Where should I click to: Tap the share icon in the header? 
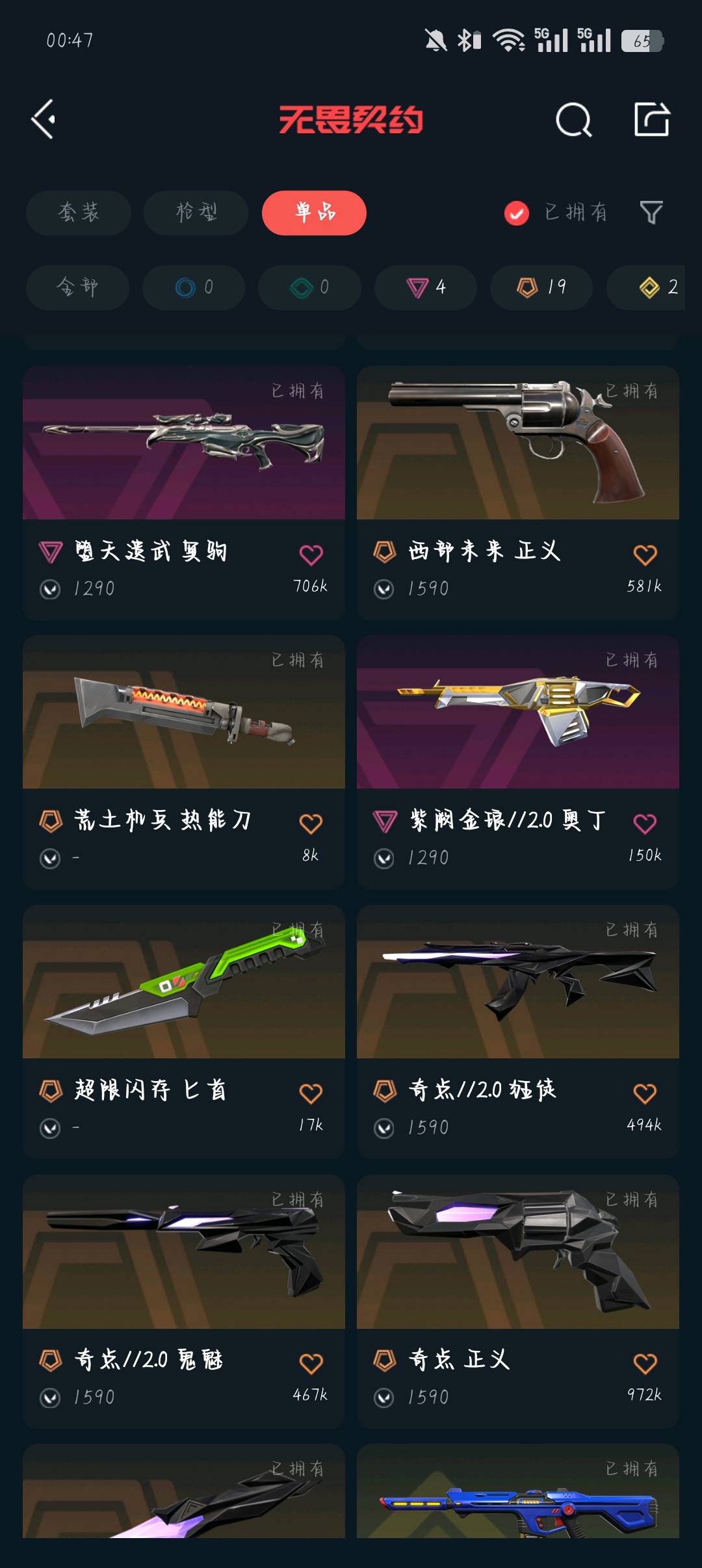(651, 120)
